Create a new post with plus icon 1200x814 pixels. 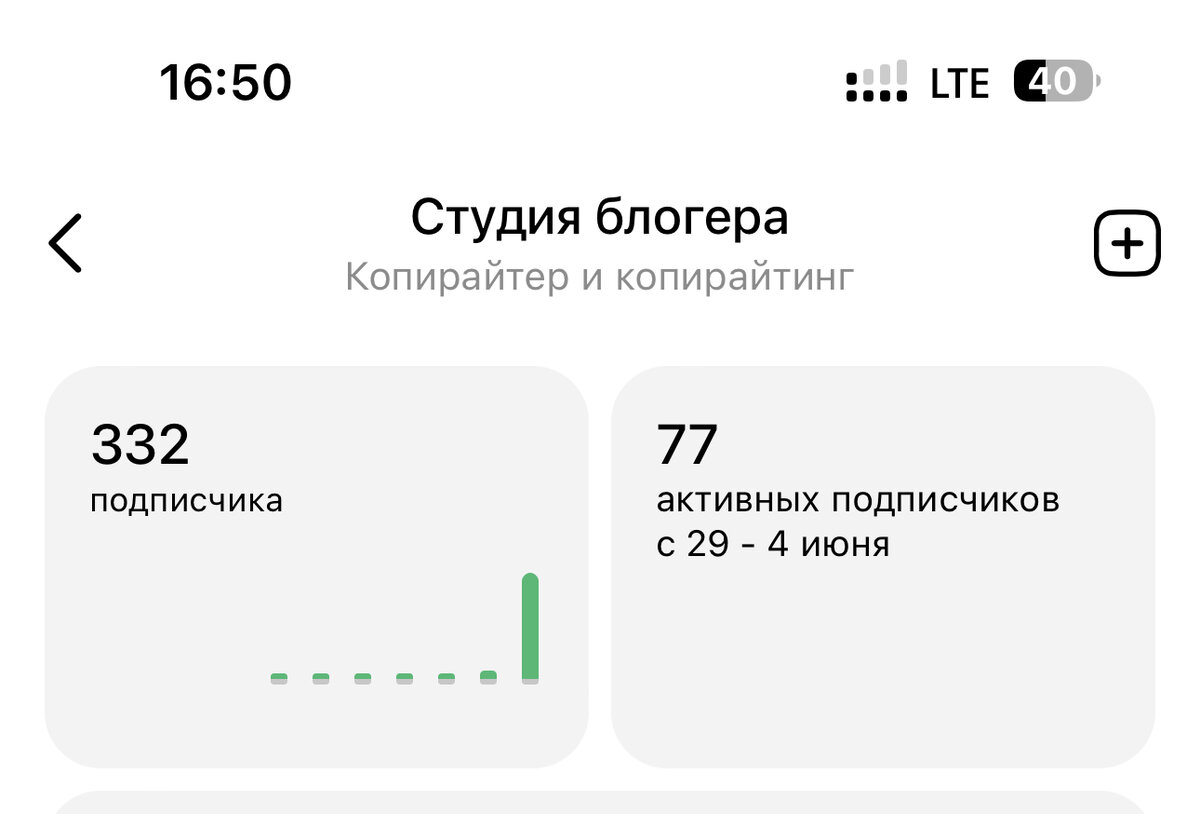pos(1127,243)
